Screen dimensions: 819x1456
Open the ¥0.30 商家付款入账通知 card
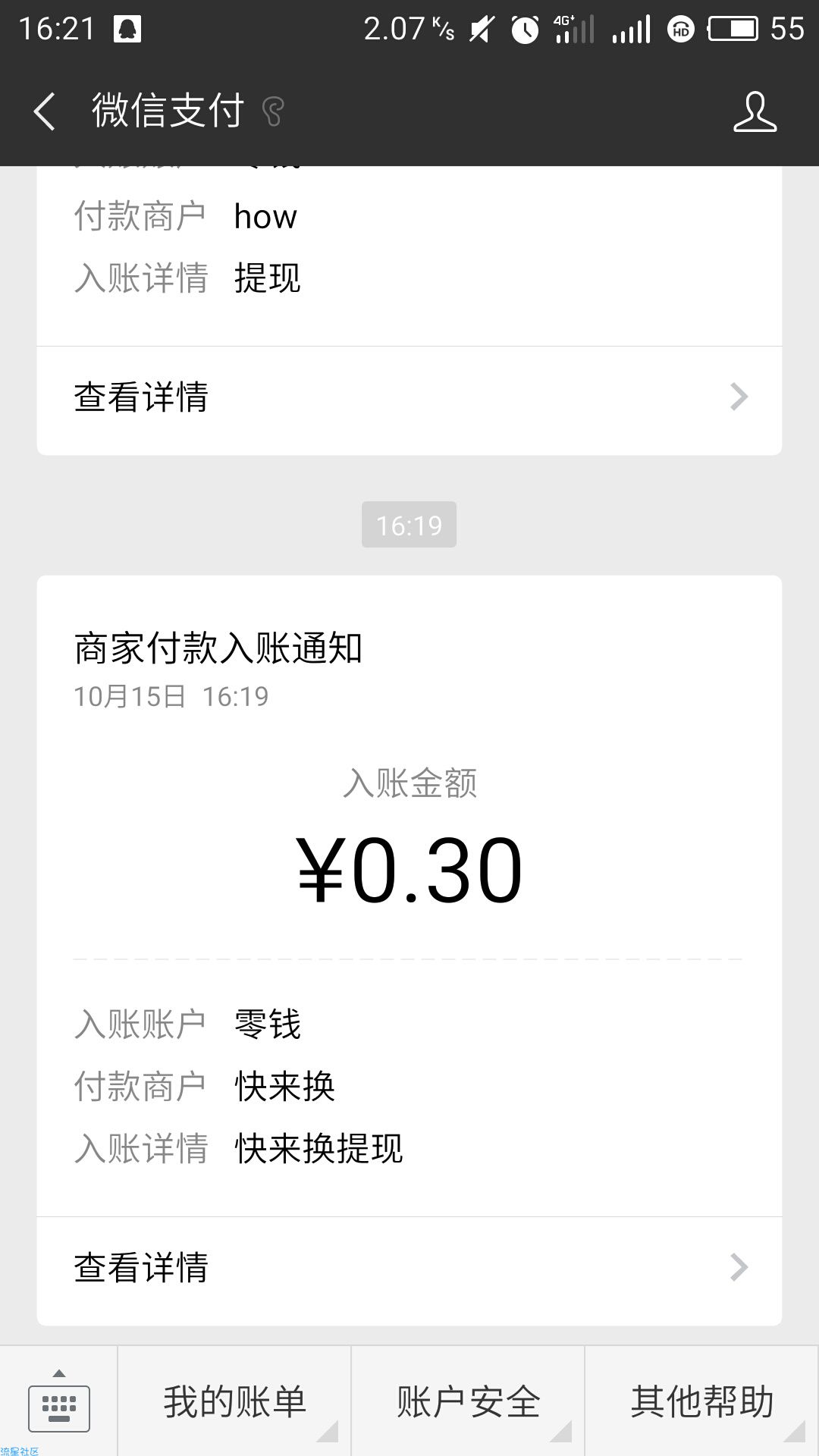coord(409,895)
